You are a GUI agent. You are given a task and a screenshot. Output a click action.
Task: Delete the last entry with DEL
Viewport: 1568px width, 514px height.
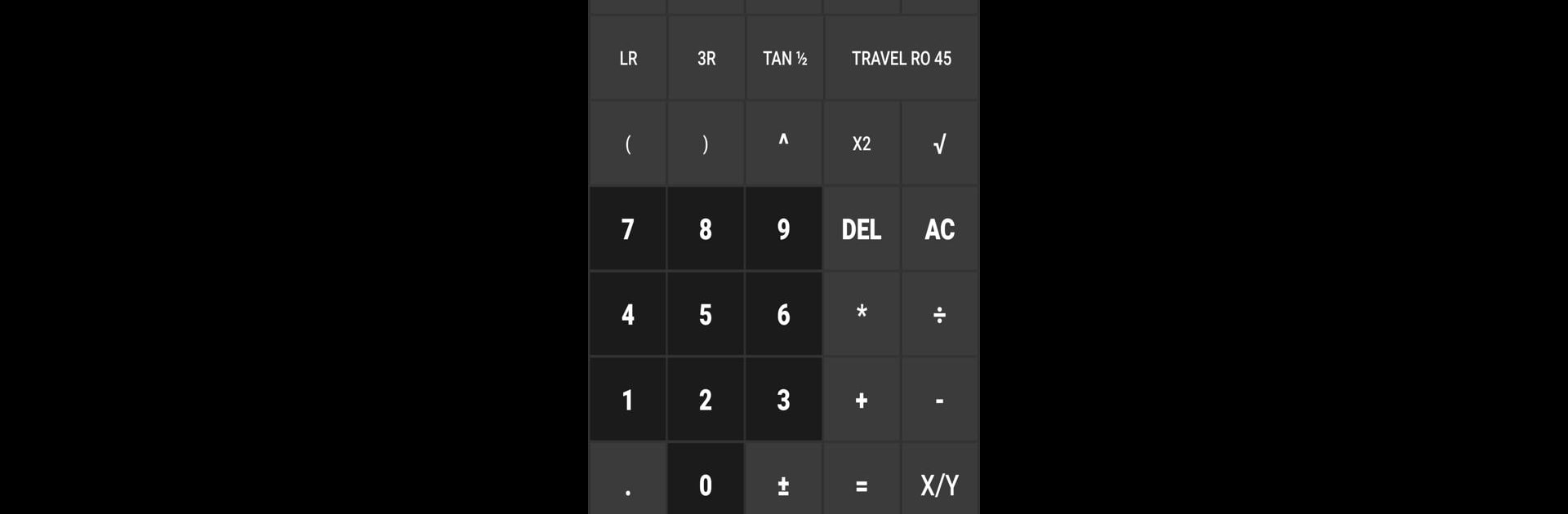click(862, 229)
